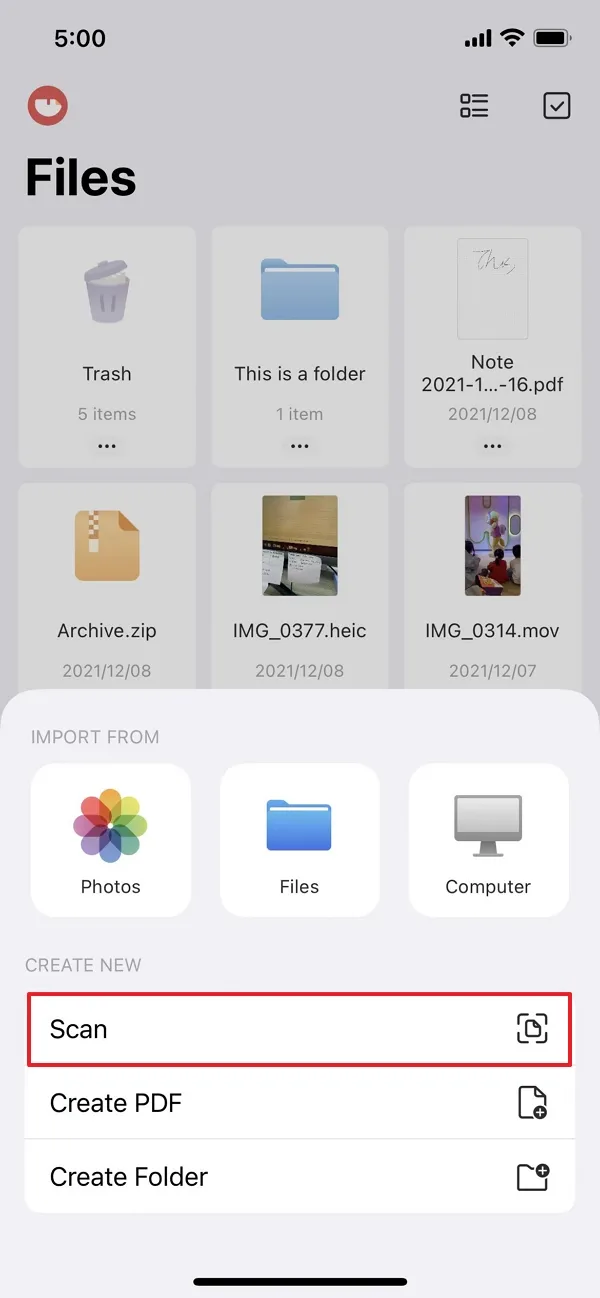This screenshot has height=1298, width=600.
Task: Open the Trash folder
Action: coord(107,320)
